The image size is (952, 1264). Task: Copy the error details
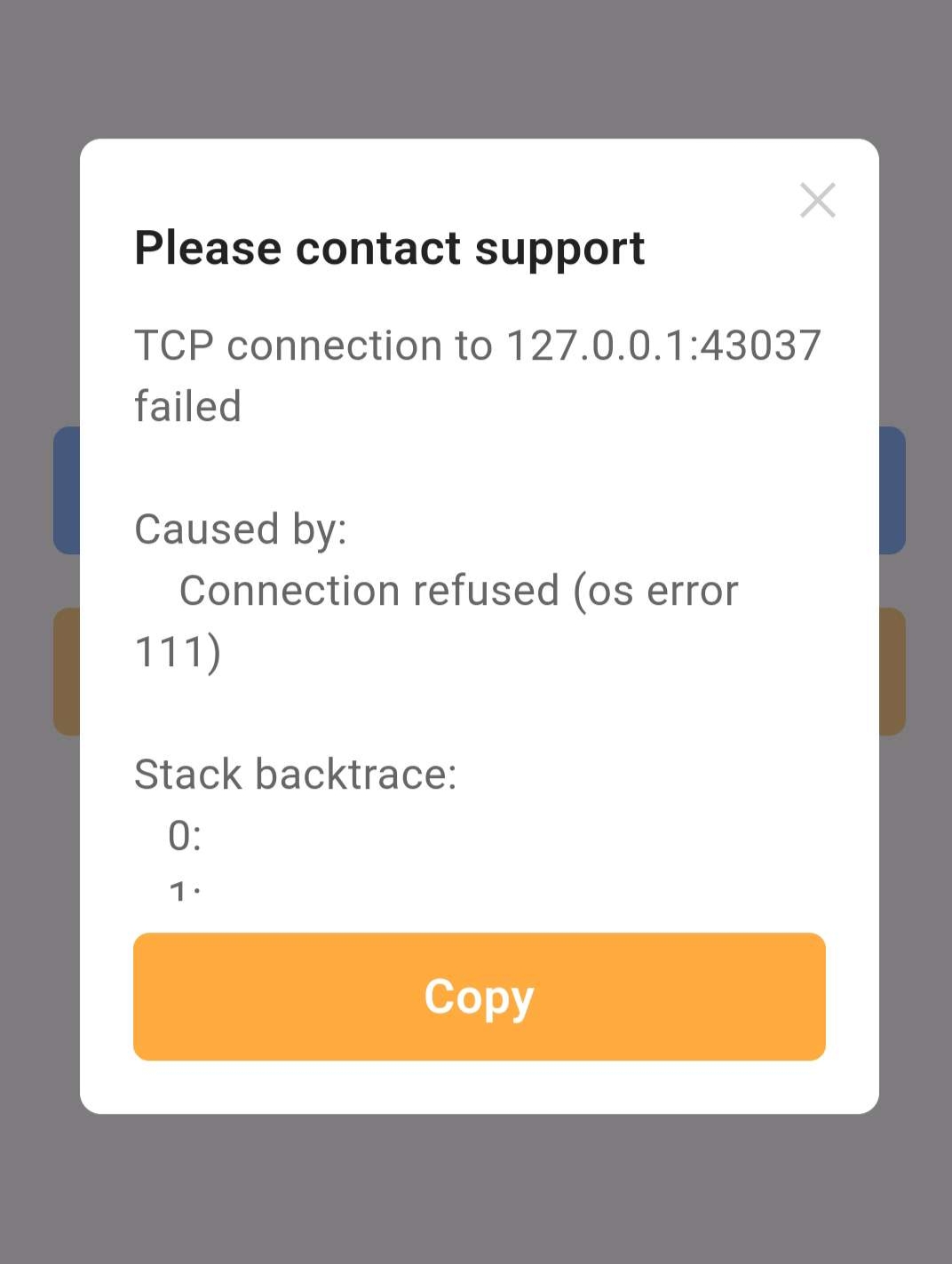(x=479, y=996)
